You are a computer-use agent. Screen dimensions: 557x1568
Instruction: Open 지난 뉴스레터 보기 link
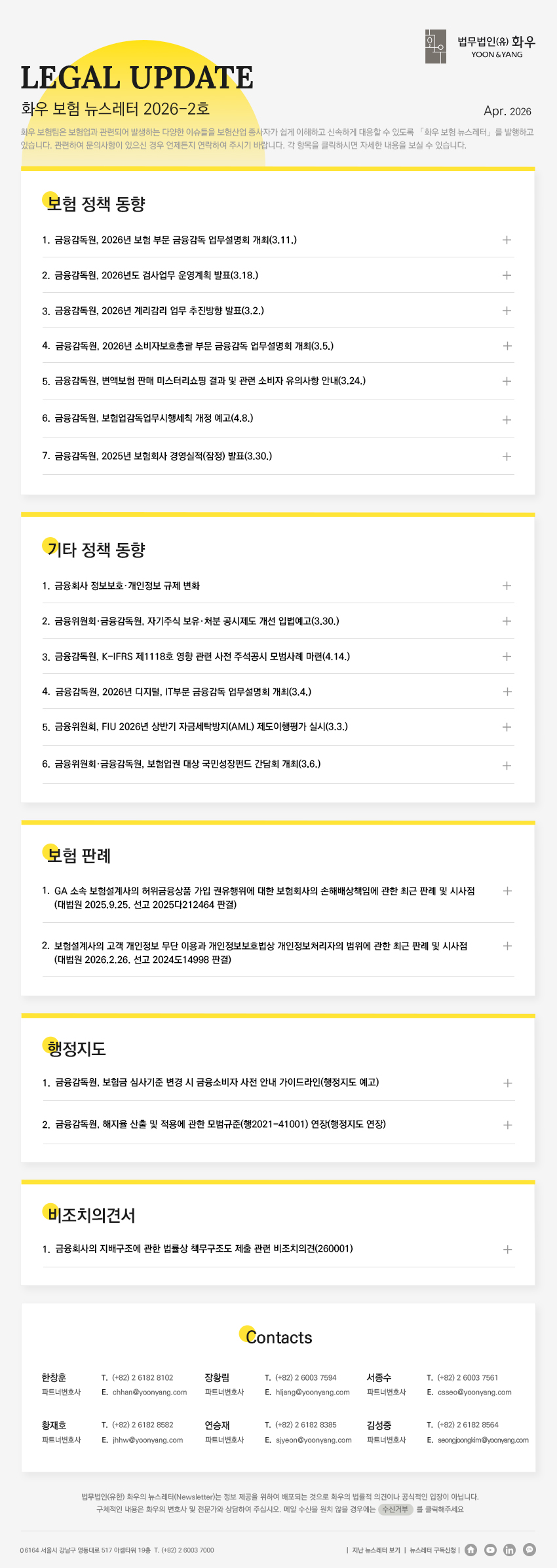pos(375,1550)
